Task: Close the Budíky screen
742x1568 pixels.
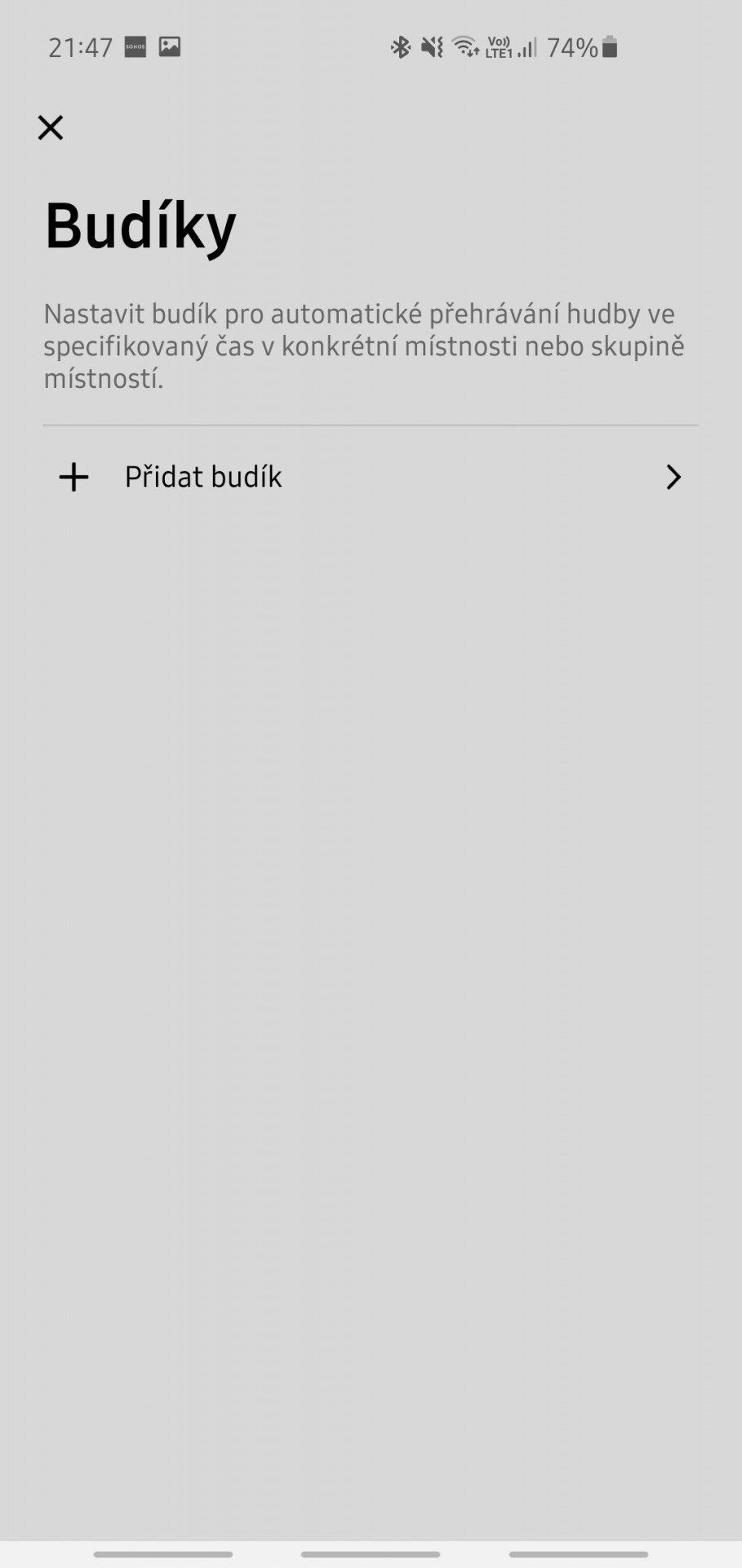Action: click(x=51, y=127)
